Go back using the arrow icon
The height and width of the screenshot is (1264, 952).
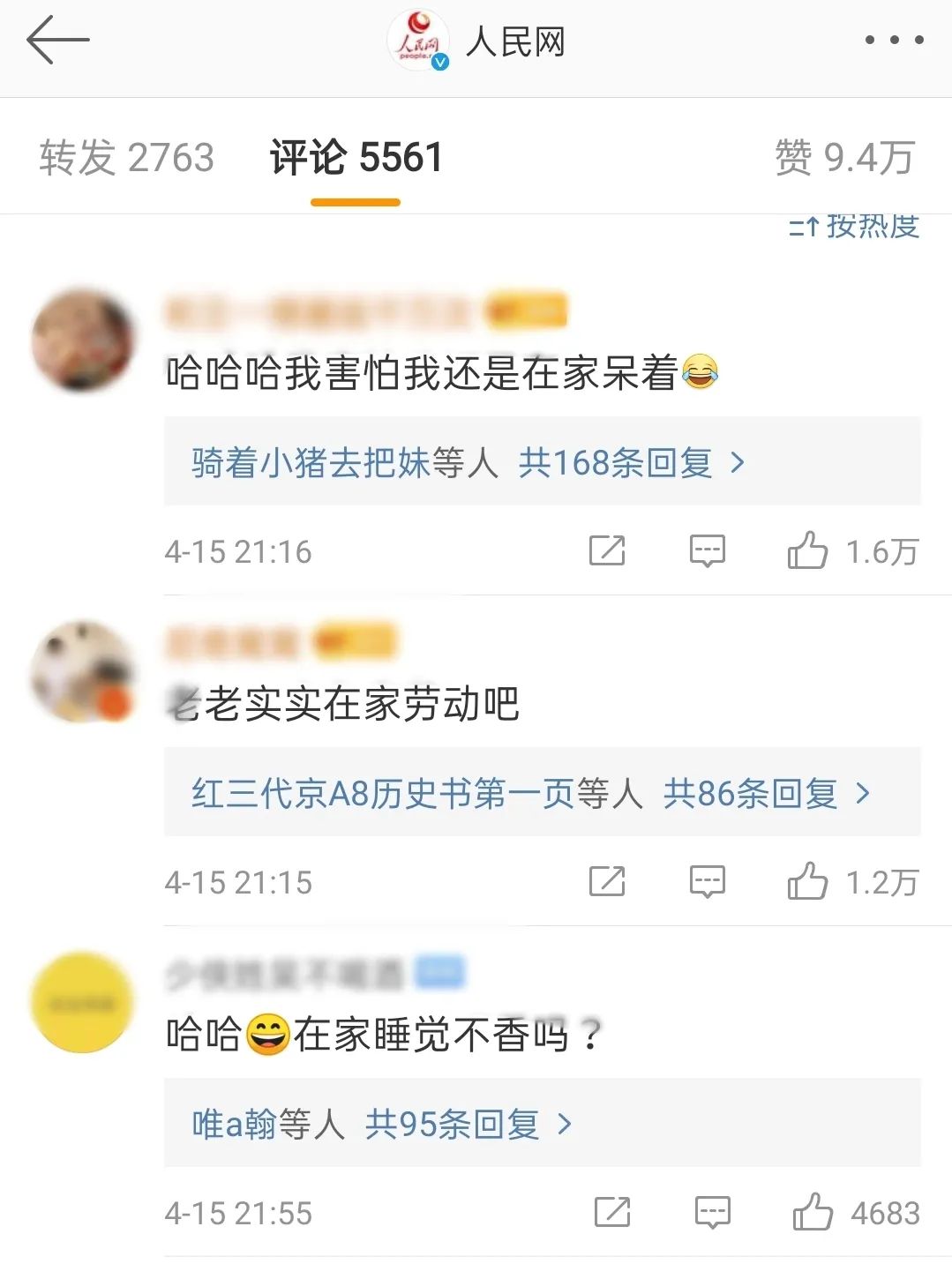tap(57, 41)
